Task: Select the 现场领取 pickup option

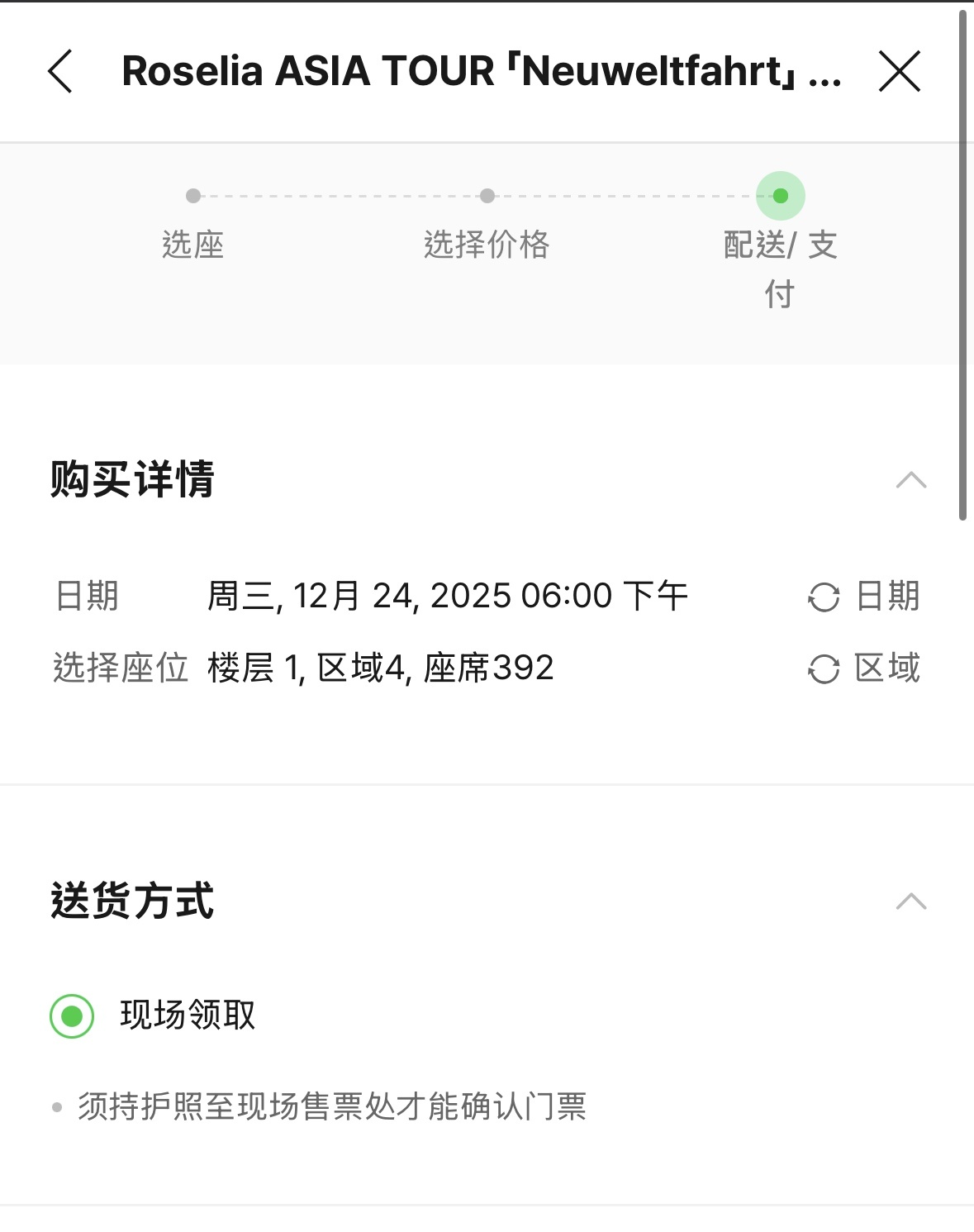Action: tap(72, 1016)
